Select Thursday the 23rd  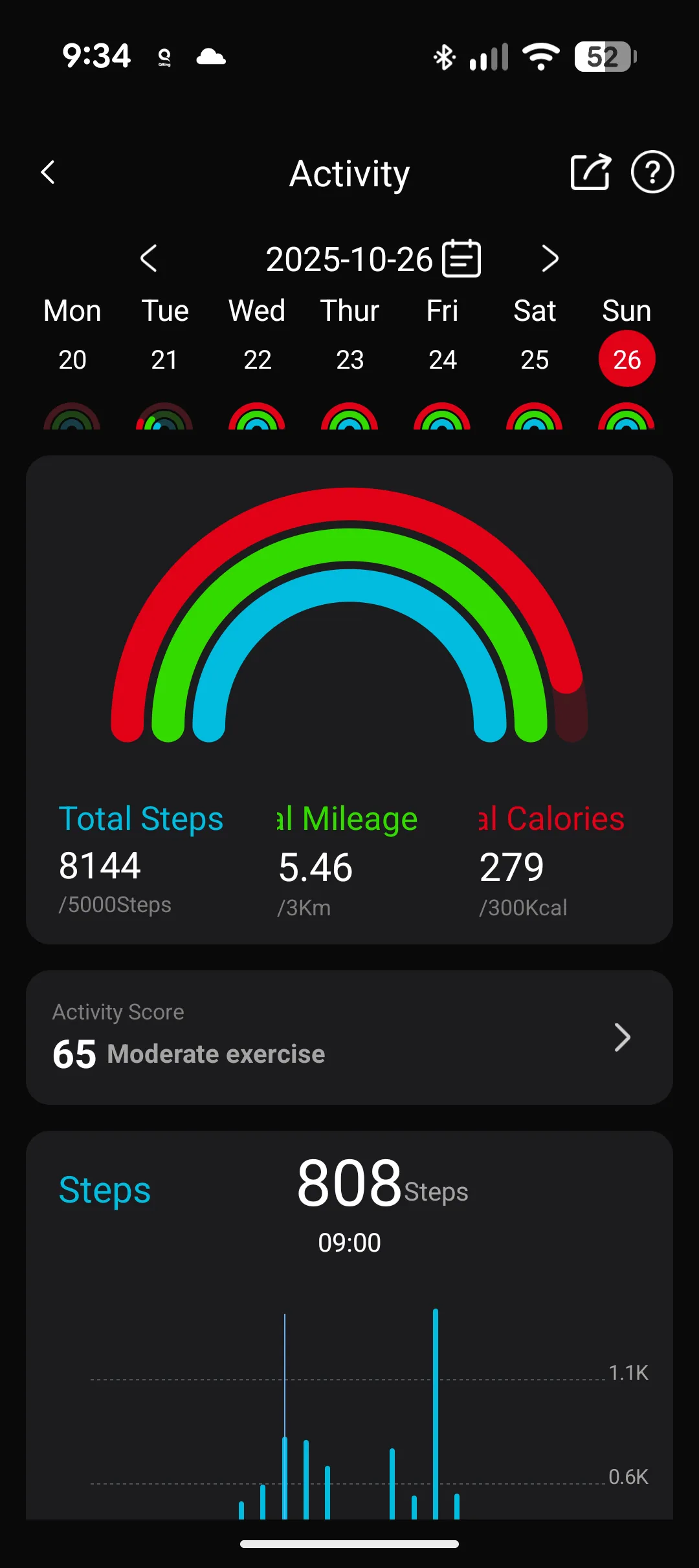coord(349,359)
